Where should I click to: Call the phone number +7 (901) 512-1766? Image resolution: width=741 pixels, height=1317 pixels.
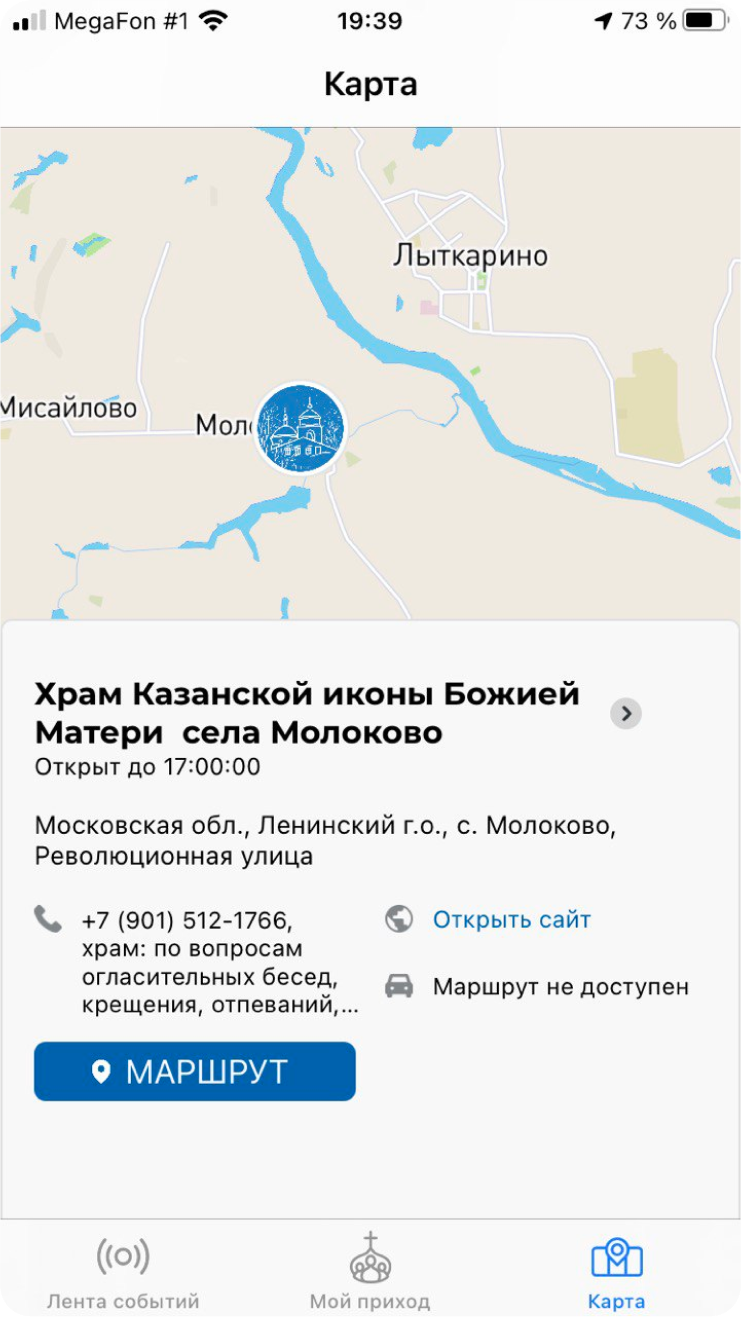tap(187, 920)
